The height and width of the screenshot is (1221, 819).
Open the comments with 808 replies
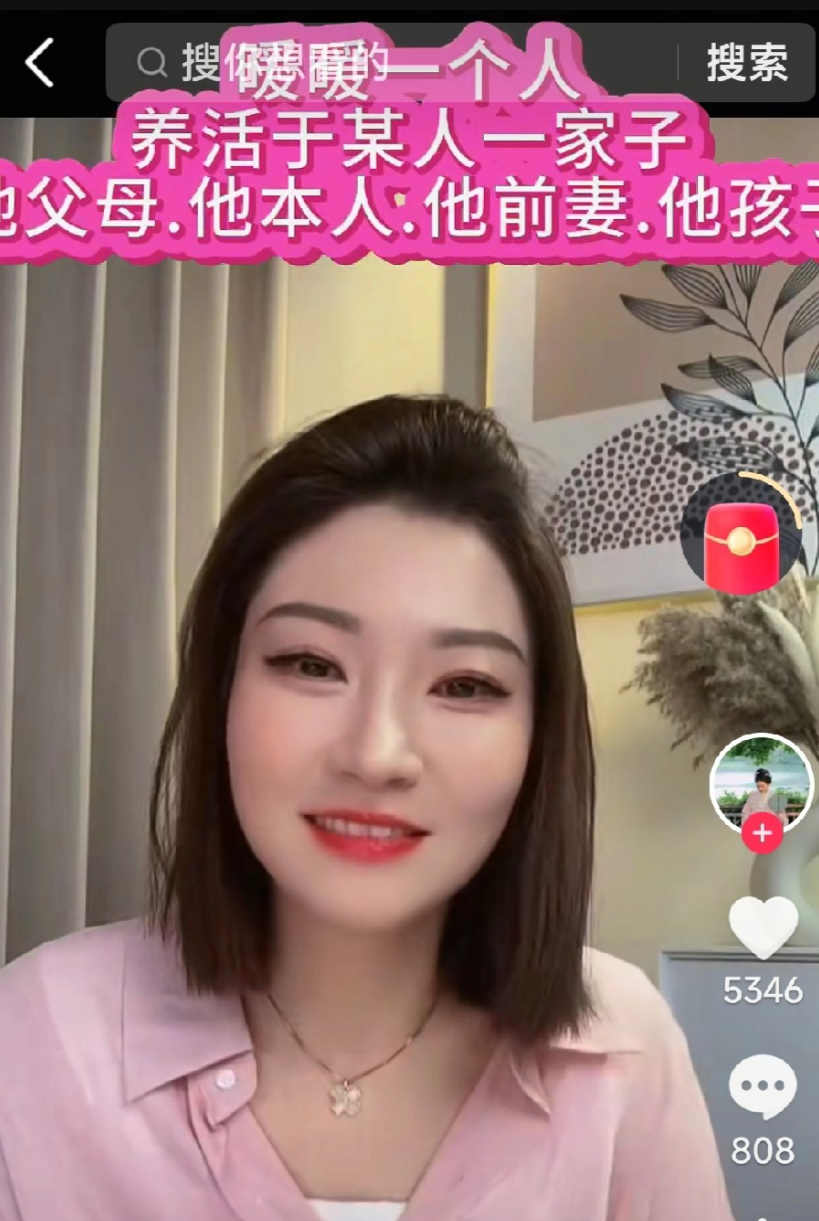(x=763, y=1088)
